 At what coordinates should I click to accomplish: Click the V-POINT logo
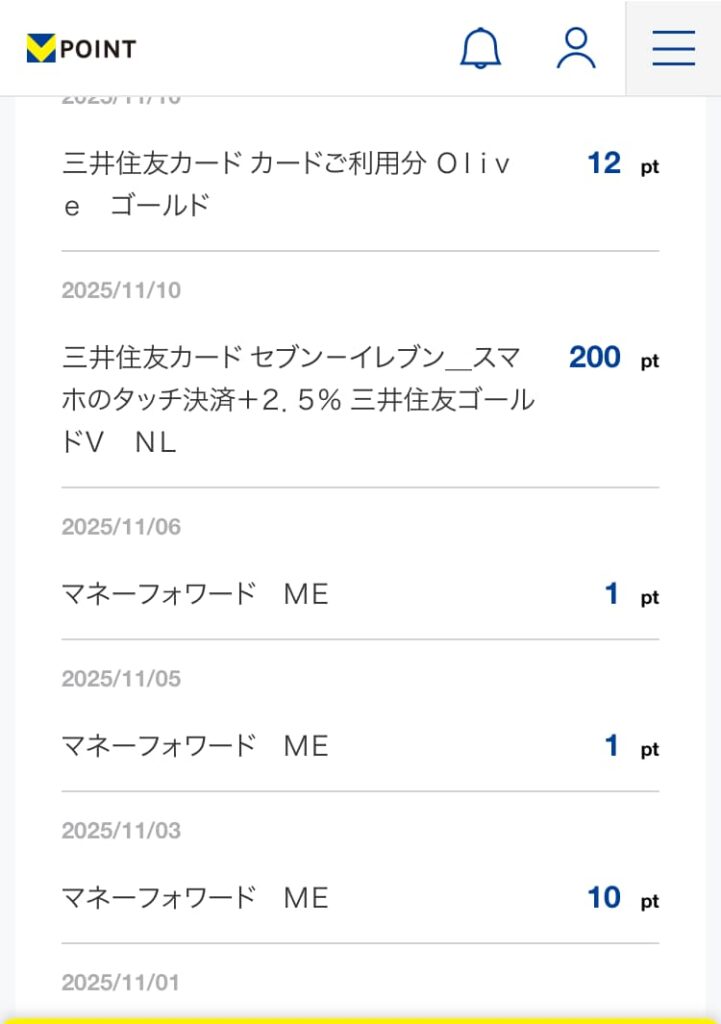coord(80,46)
